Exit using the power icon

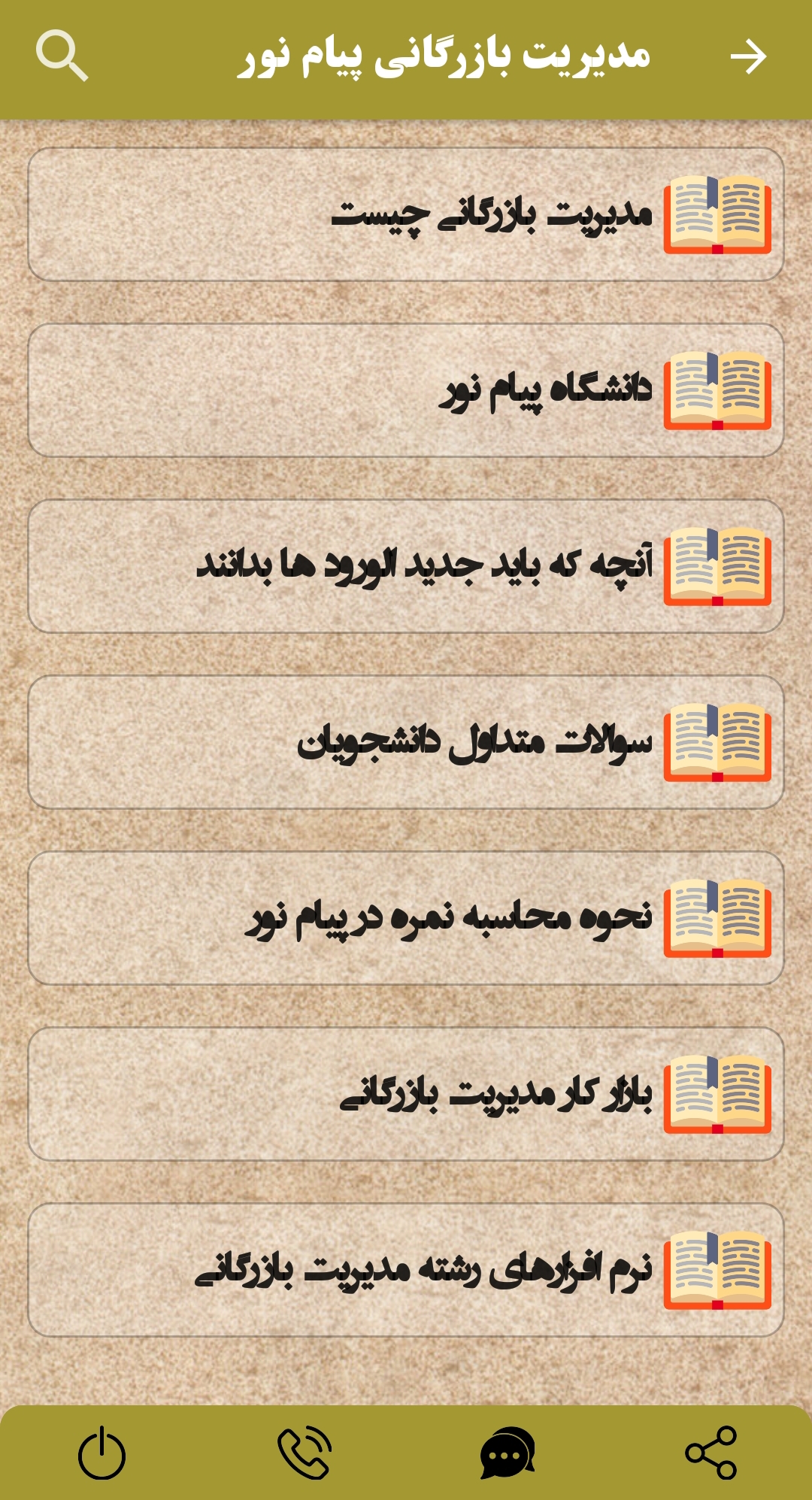101,1453
